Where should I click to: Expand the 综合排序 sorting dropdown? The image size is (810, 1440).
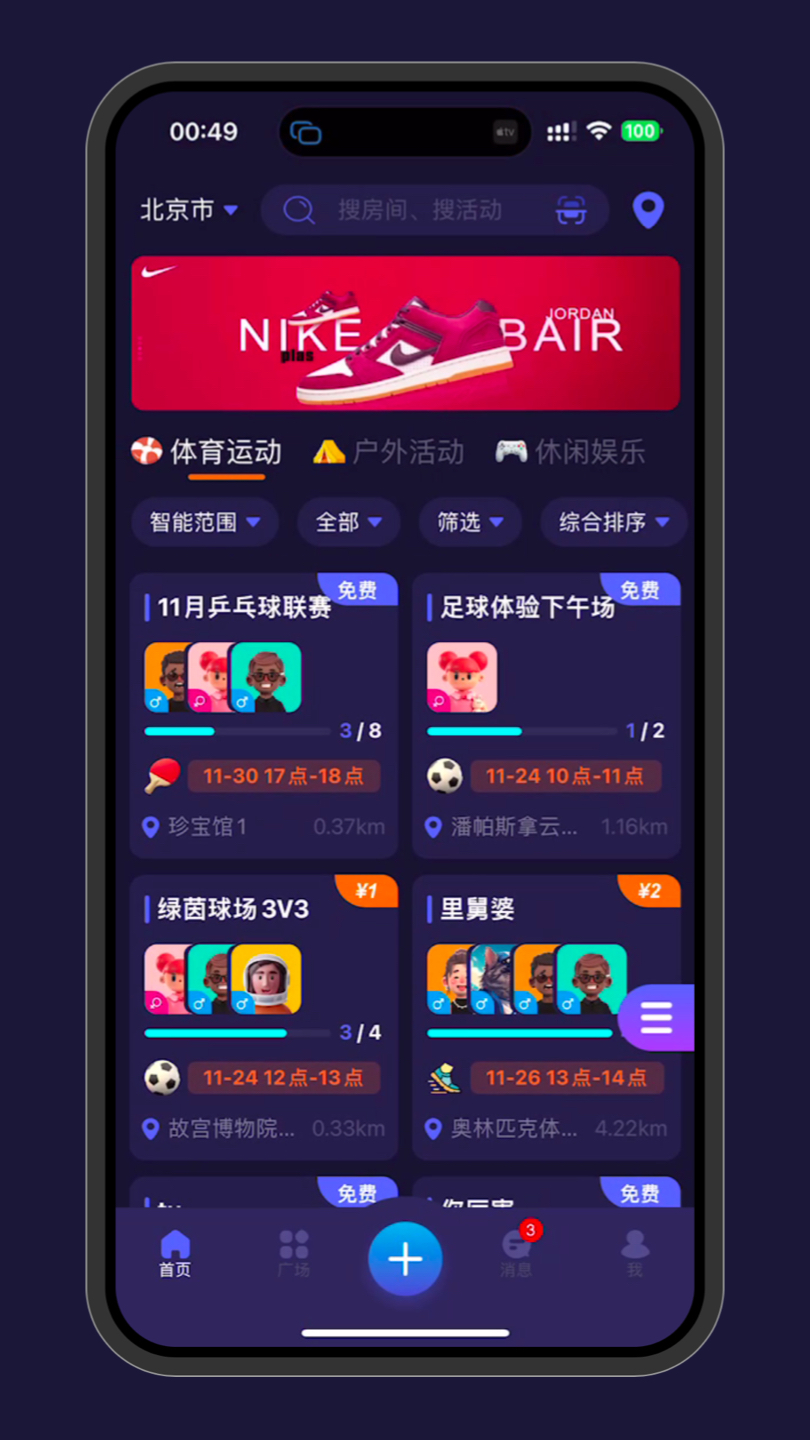click(613, 522)
